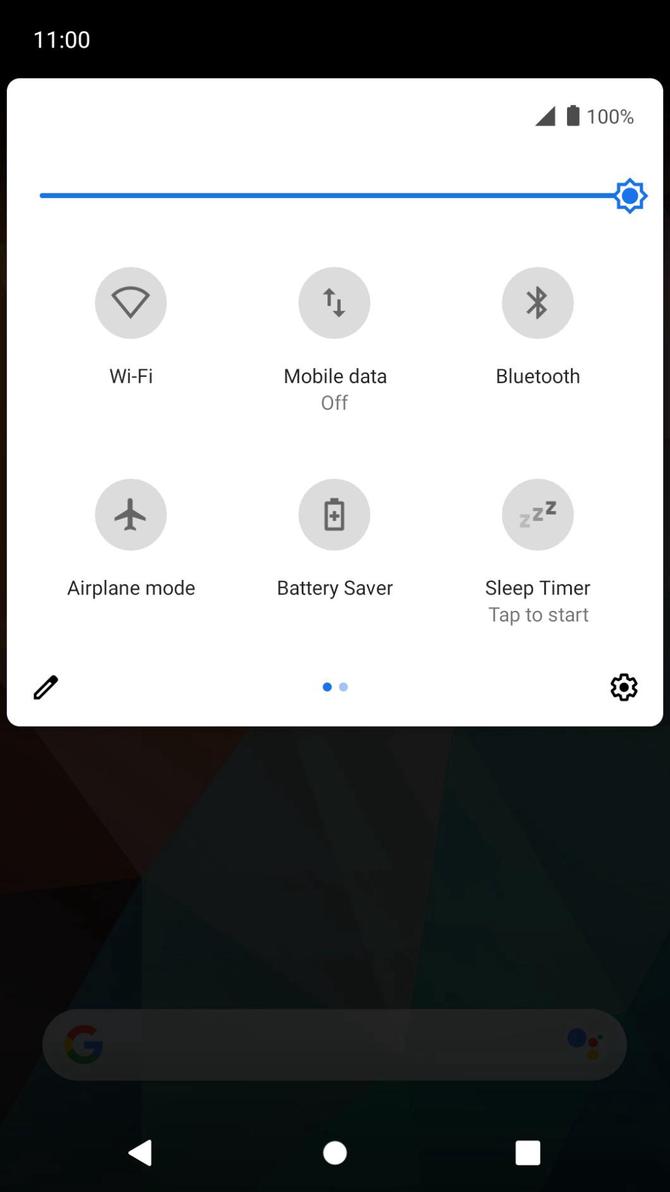Viewport: 670px width, 1192px height.
Task: Open settings via the gear icon
Action: tap(624, 687)
